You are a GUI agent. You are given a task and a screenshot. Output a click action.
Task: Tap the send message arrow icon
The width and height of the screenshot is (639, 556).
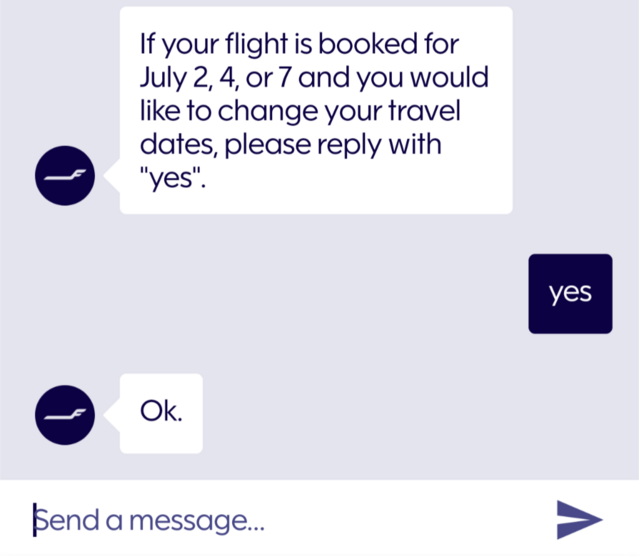tap(579, 519)
